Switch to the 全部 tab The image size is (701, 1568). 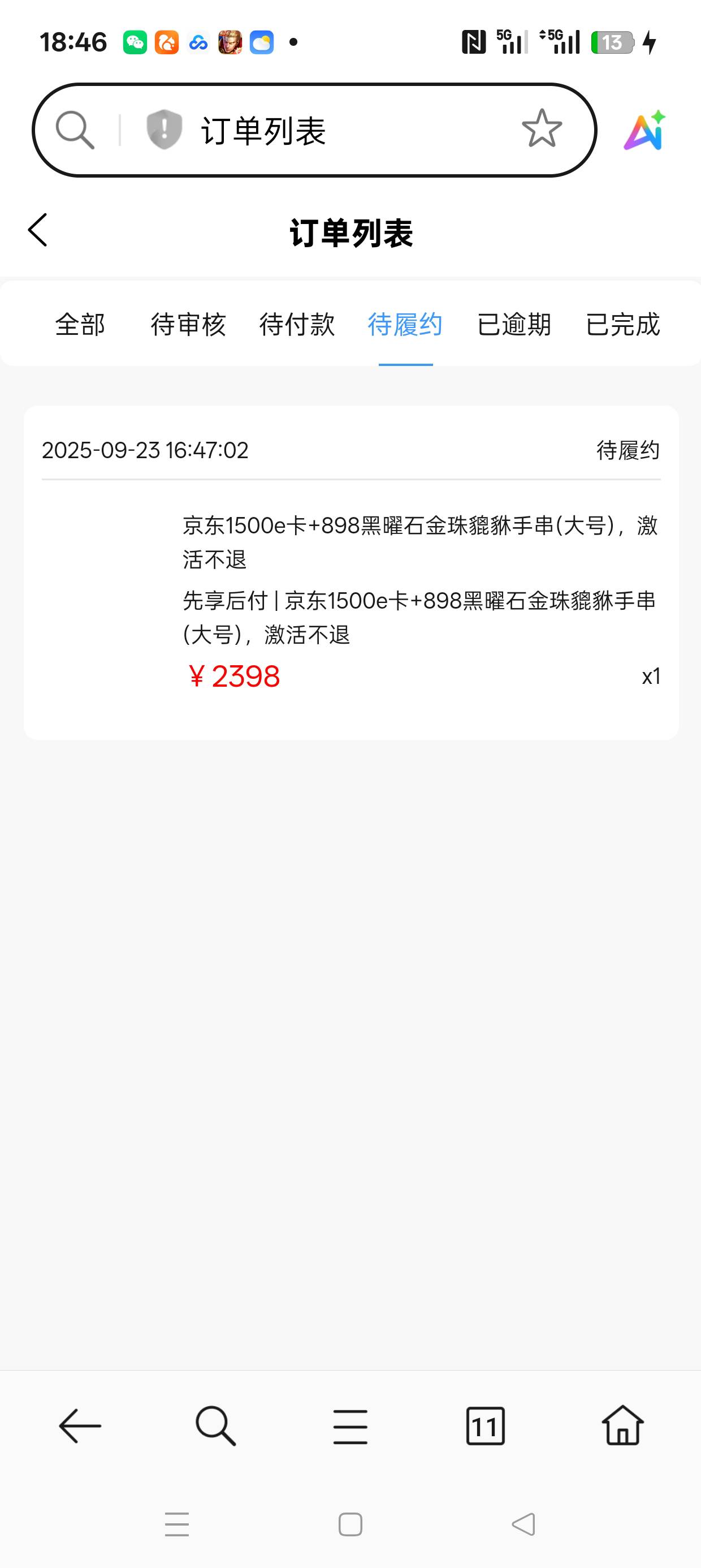click(80, 325)
